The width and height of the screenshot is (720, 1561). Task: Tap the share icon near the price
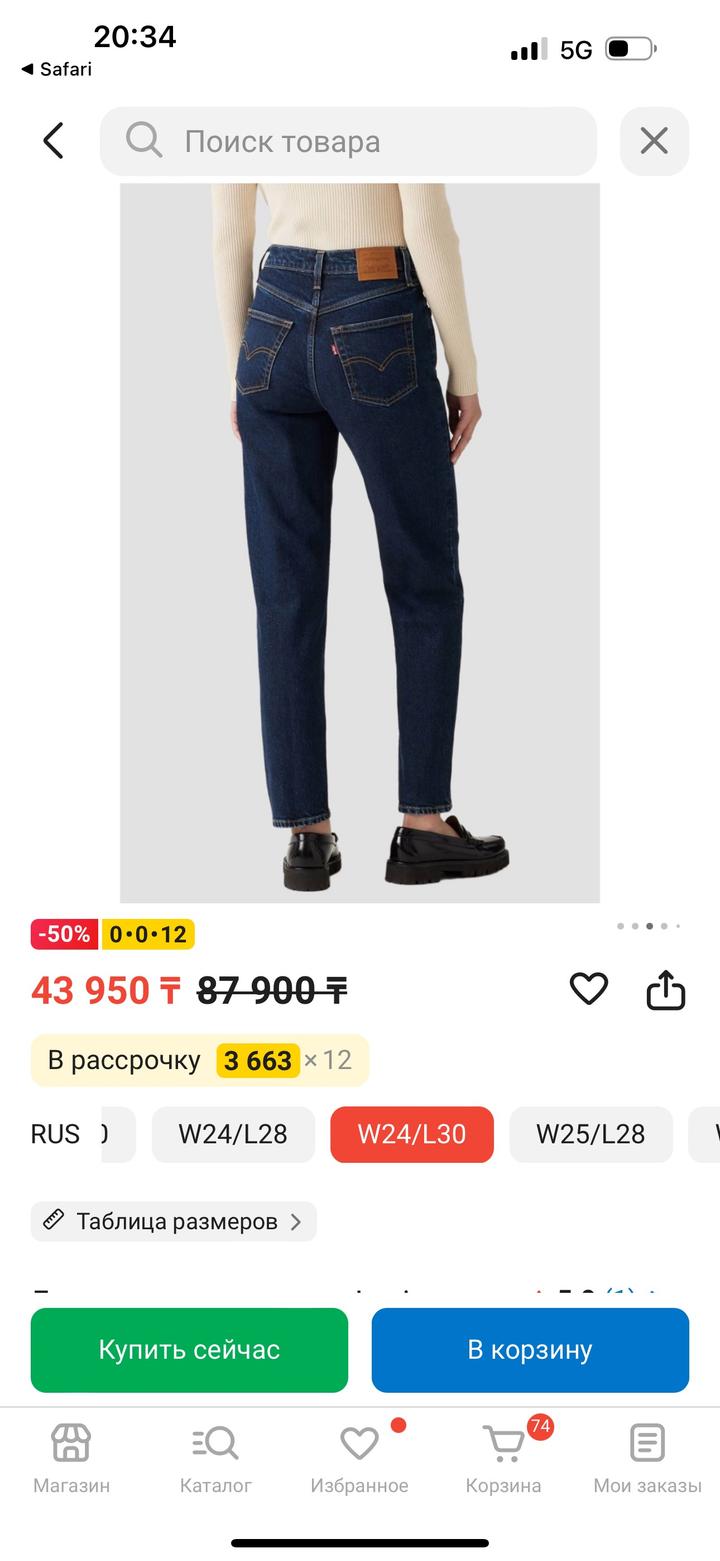tap(666, 989)
